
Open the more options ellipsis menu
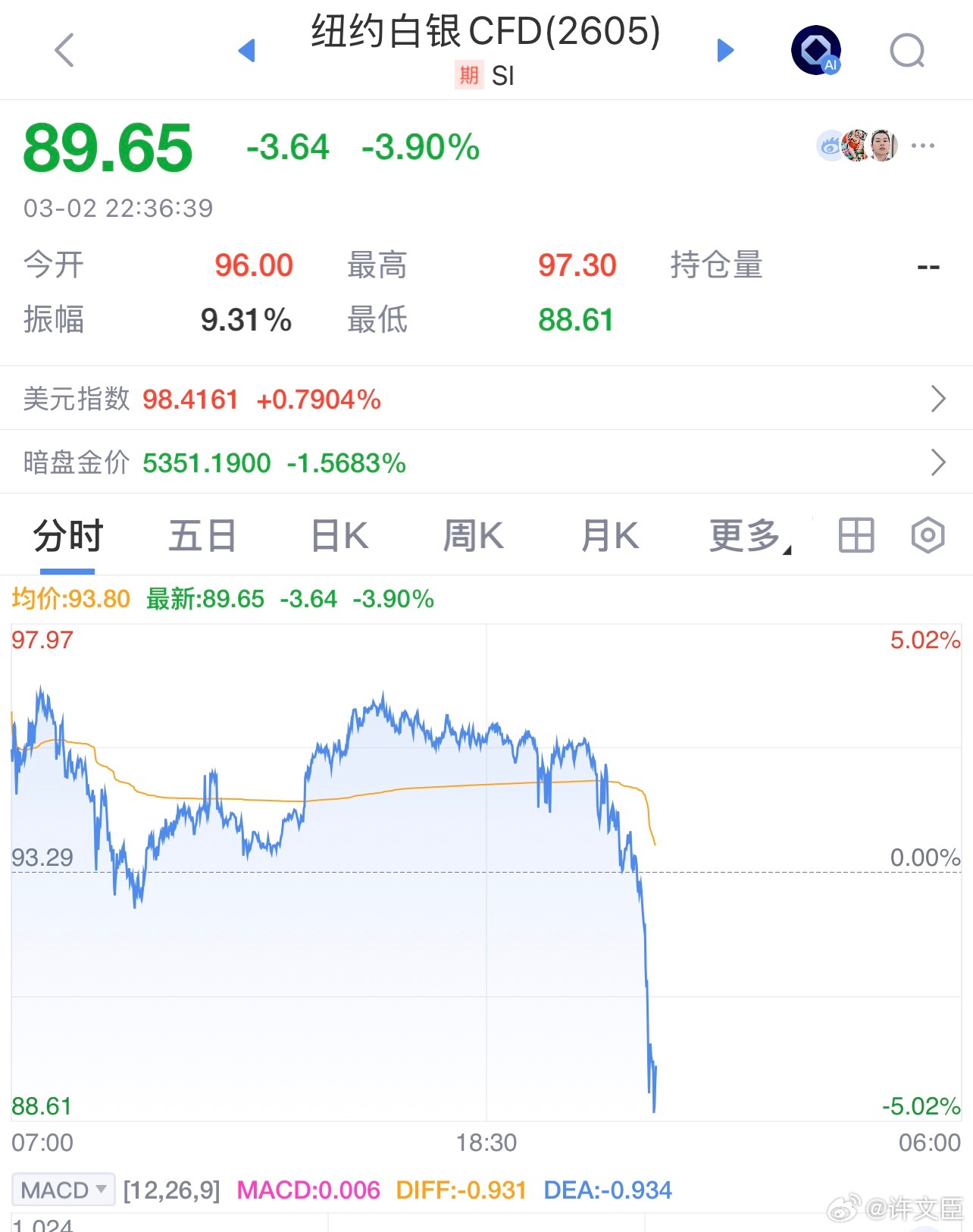click(923, 146)
